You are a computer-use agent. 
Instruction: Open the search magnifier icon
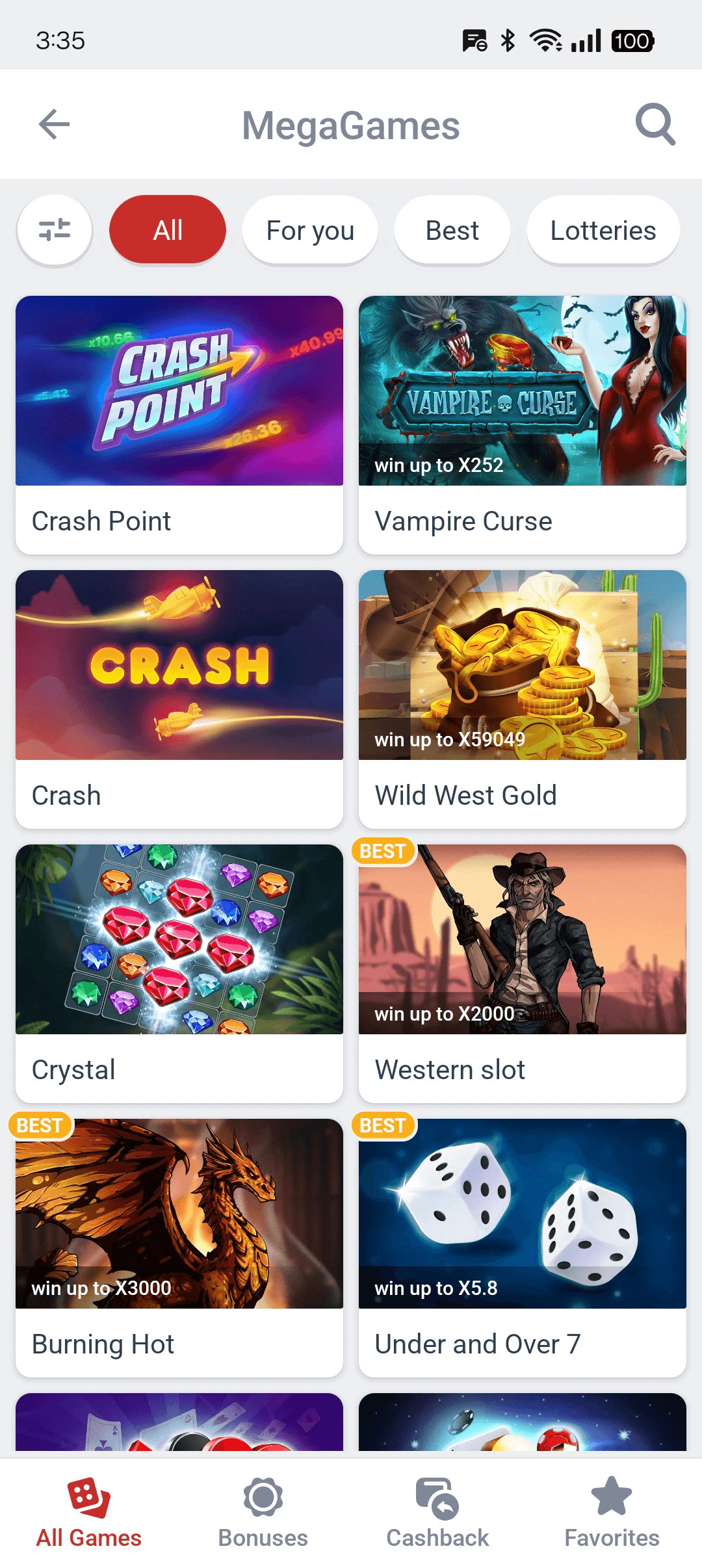(655, 124)
